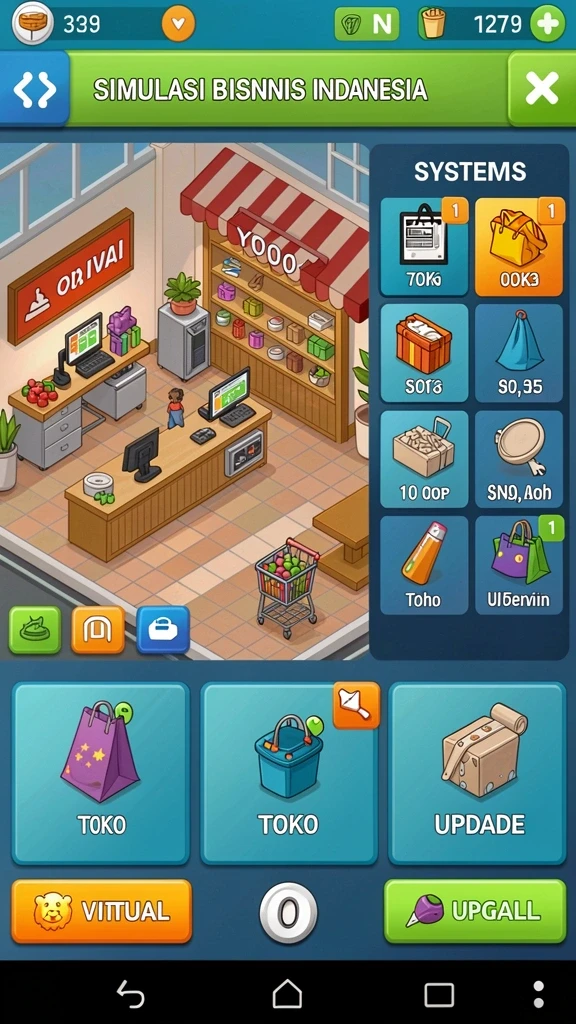Open the UIBerviin shopping bags tile

519,566
